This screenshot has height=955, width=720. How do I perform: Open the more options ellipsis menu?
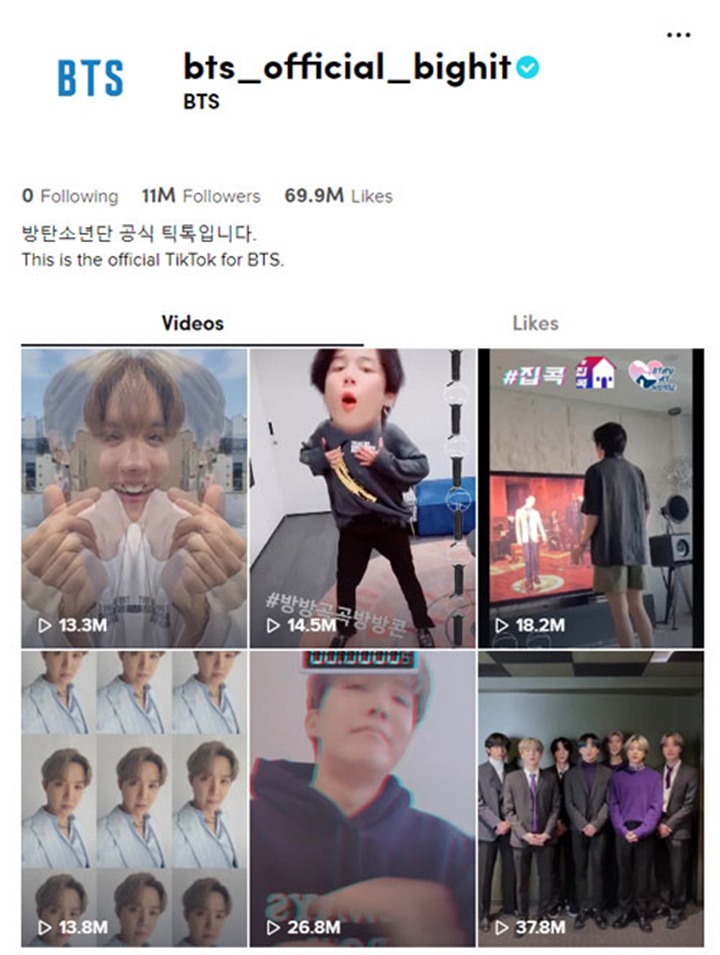677,37
